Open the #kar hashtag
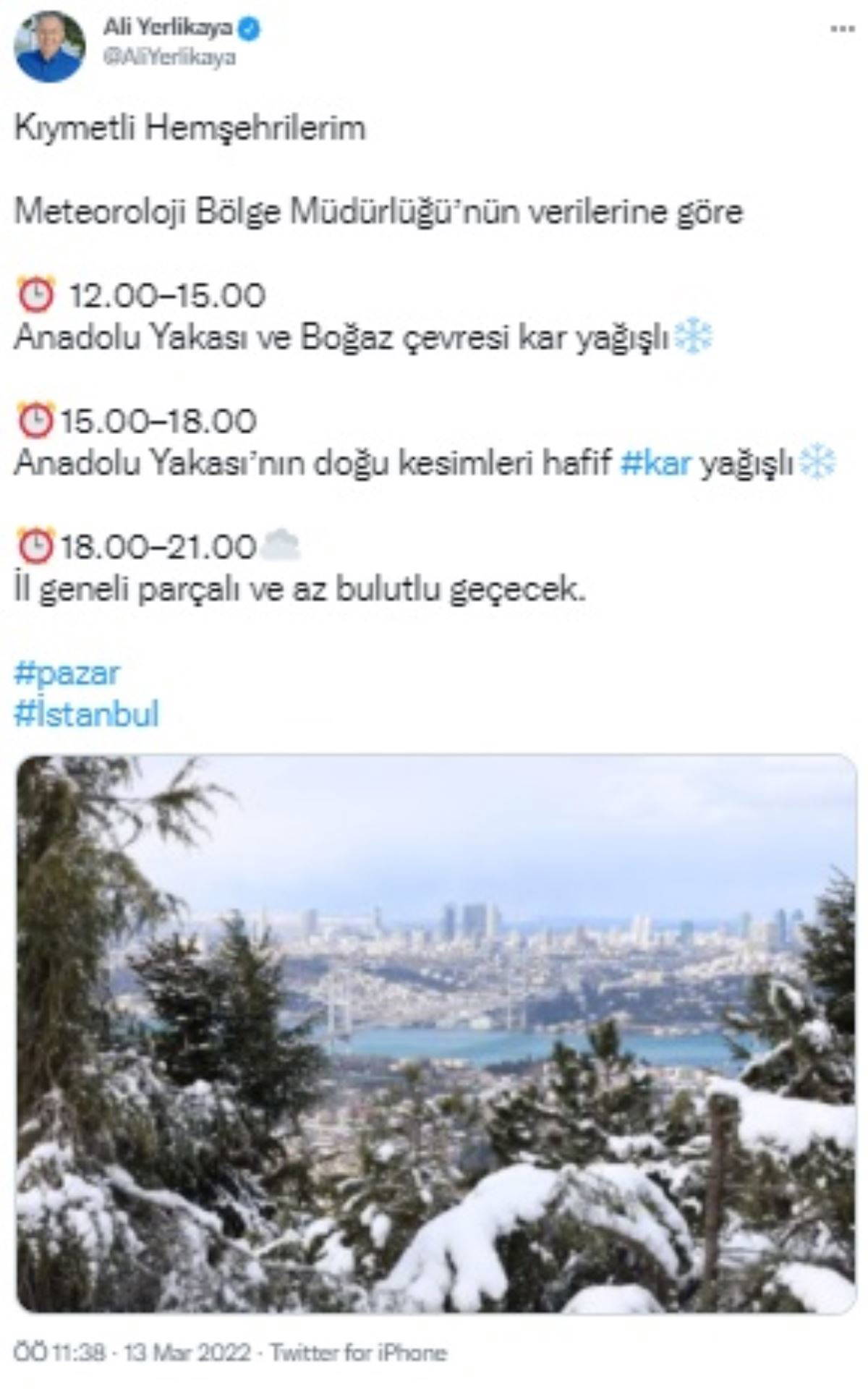Screen dimensions: 868x1389 tap(656, 463)
